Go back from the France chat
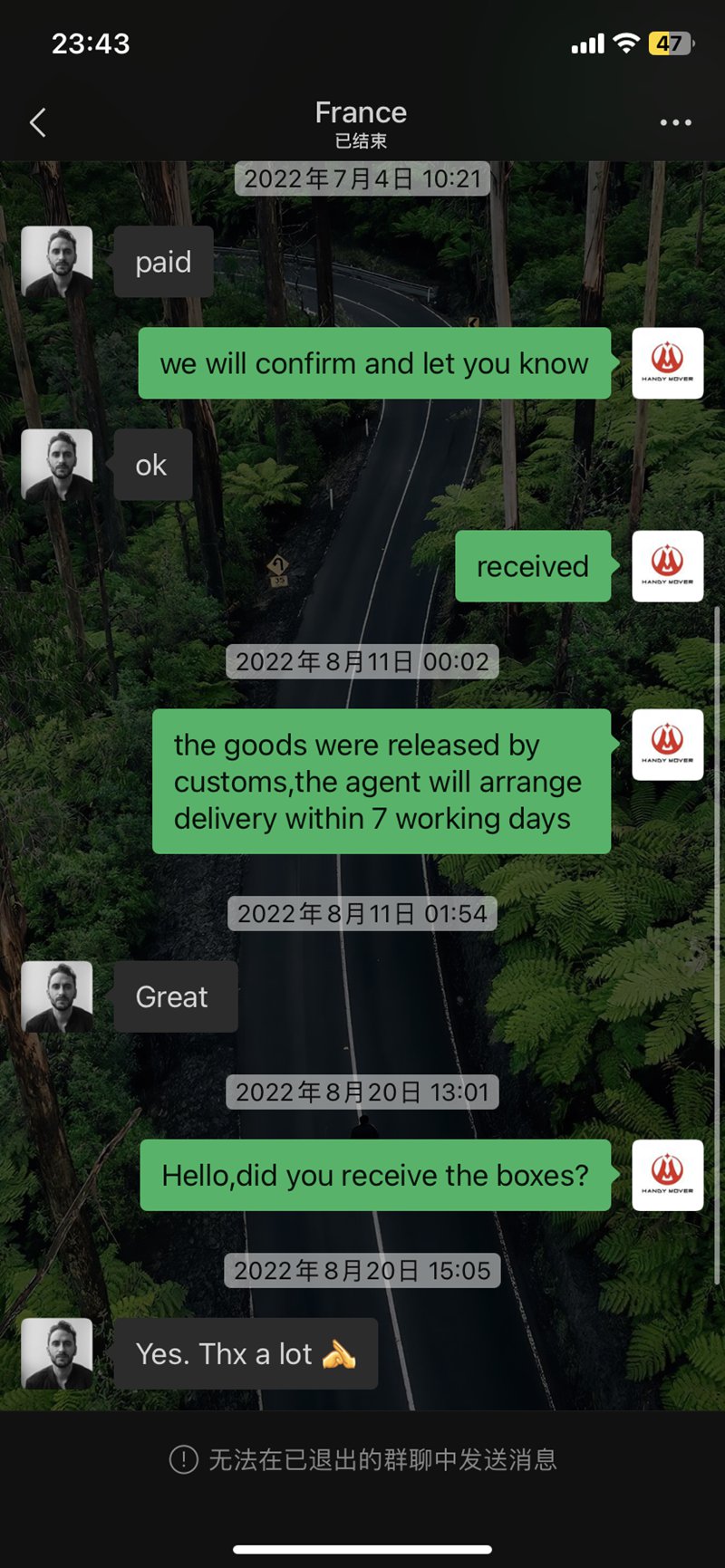 [38, 122]
